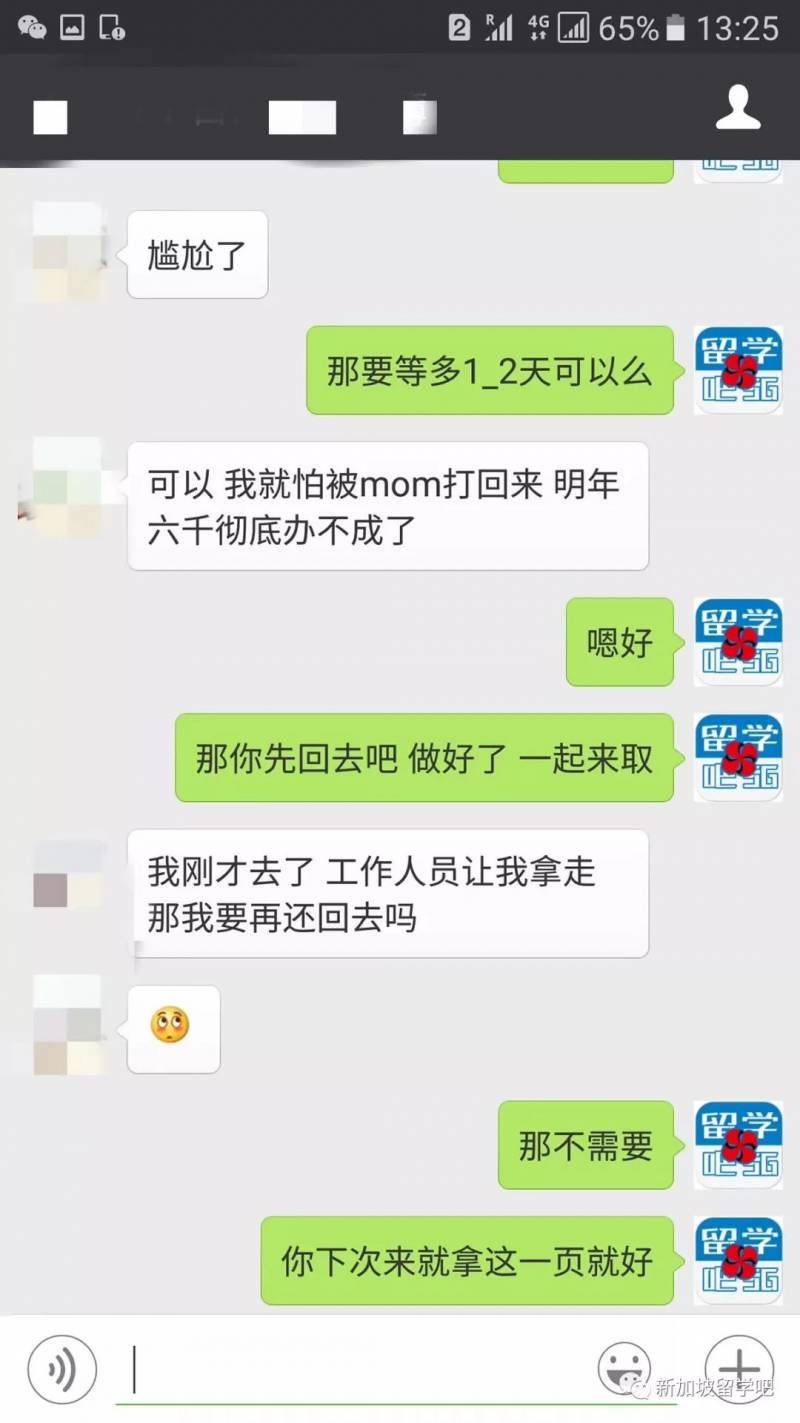The image size is (800, 1423).
Task: Switch to voice message input
Action: [x=62, y=1368]
